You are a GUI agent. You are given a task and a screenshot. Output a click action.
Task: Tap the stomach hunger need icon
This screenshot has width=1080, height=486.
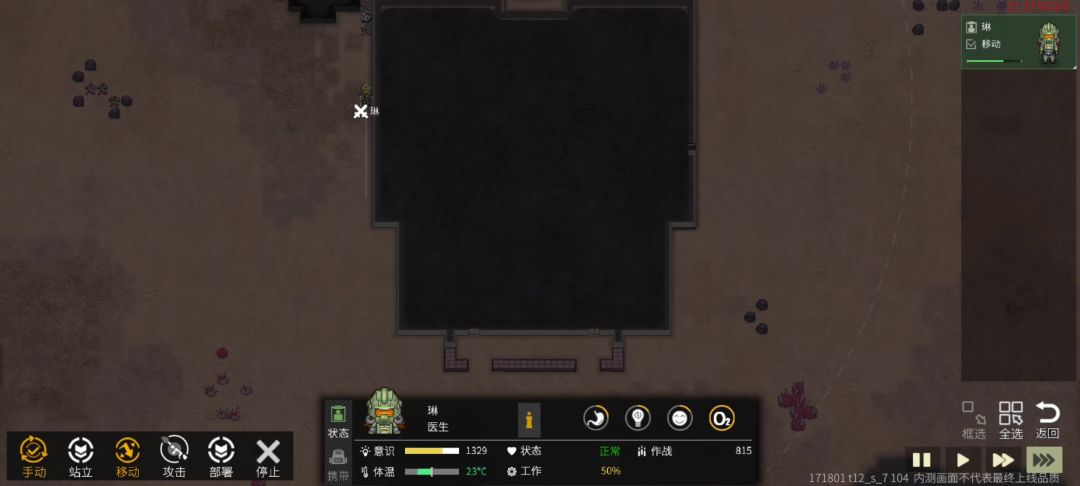pyautogui.click(x=596, y=418)
